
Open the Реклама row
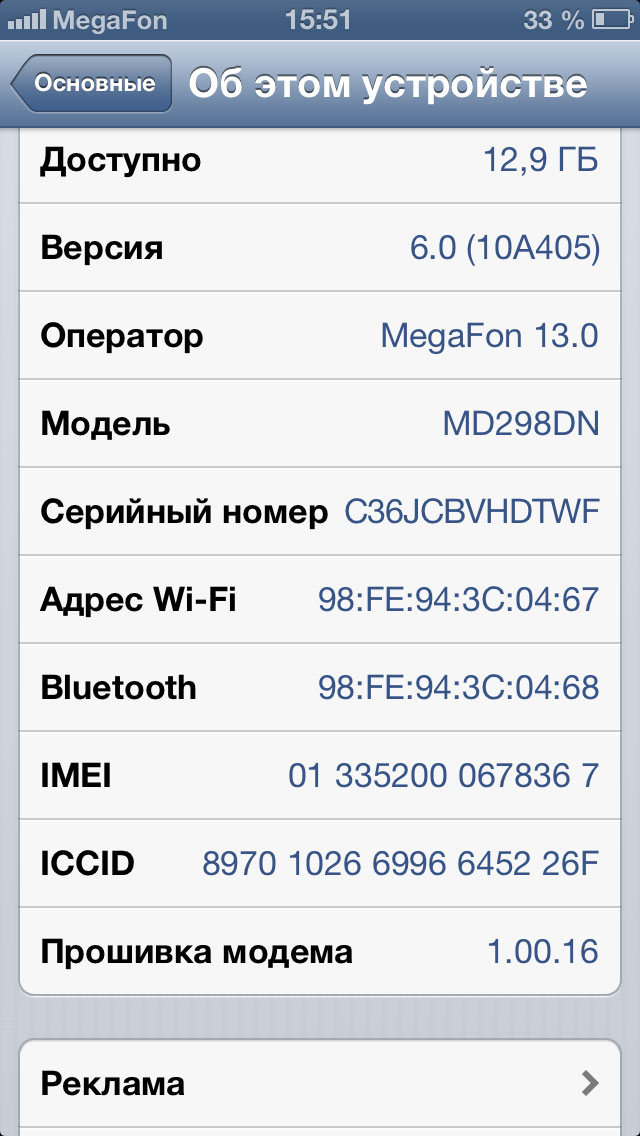320,1083
